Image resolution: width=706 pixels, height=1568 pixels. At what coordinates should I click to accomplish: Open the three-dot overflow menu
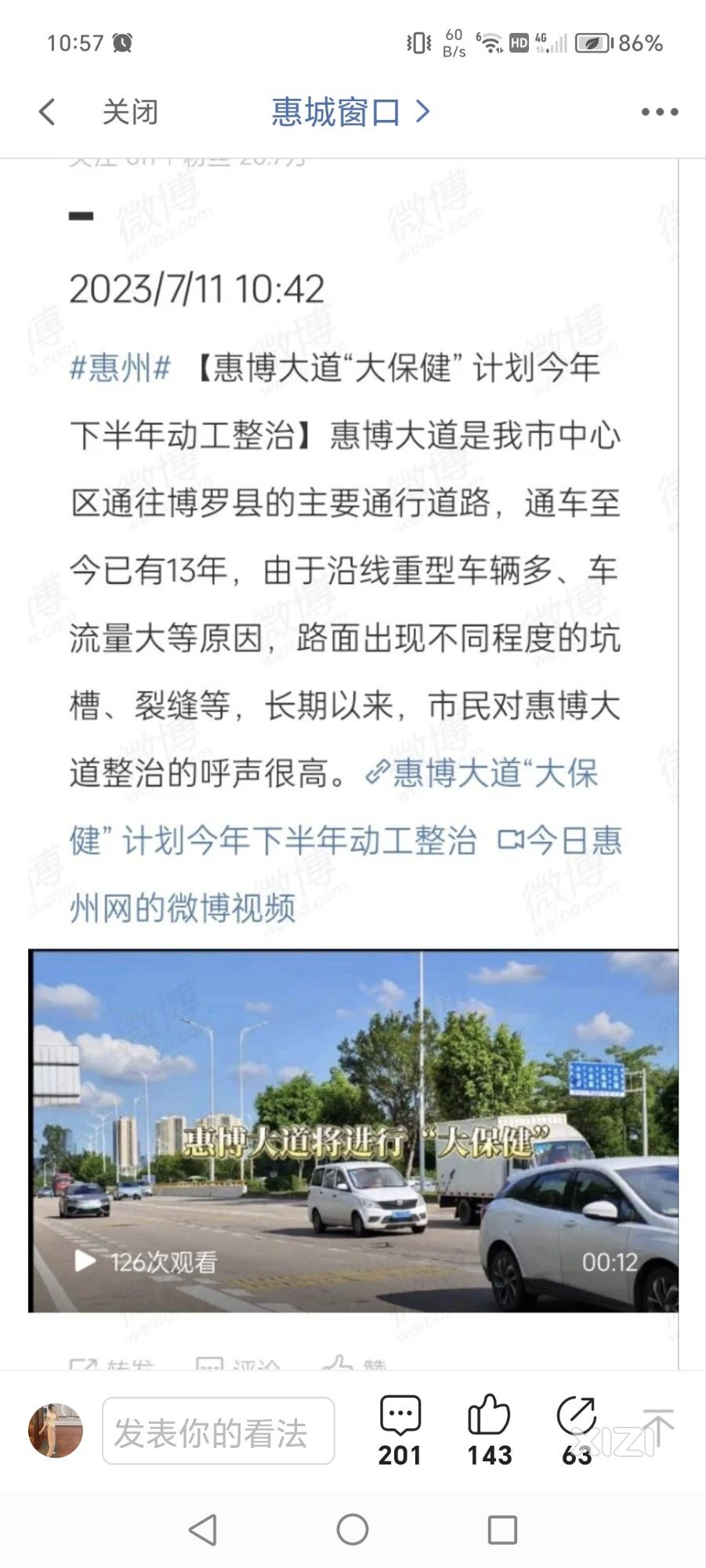(x=659, y=112)
